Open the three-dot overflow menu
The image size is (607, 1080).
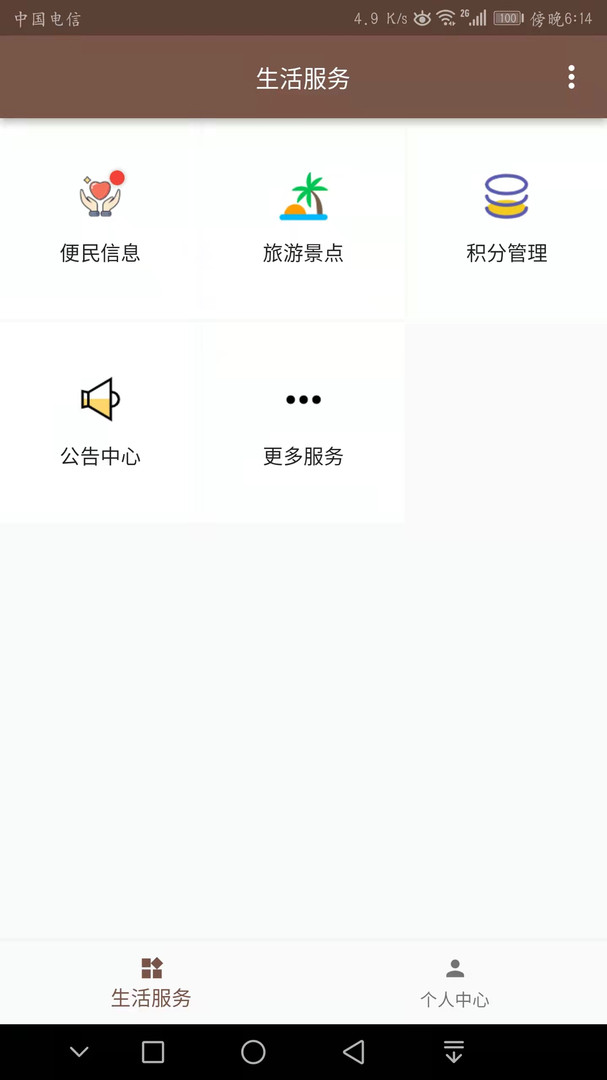pyautogui.click(x=571, y=77)
